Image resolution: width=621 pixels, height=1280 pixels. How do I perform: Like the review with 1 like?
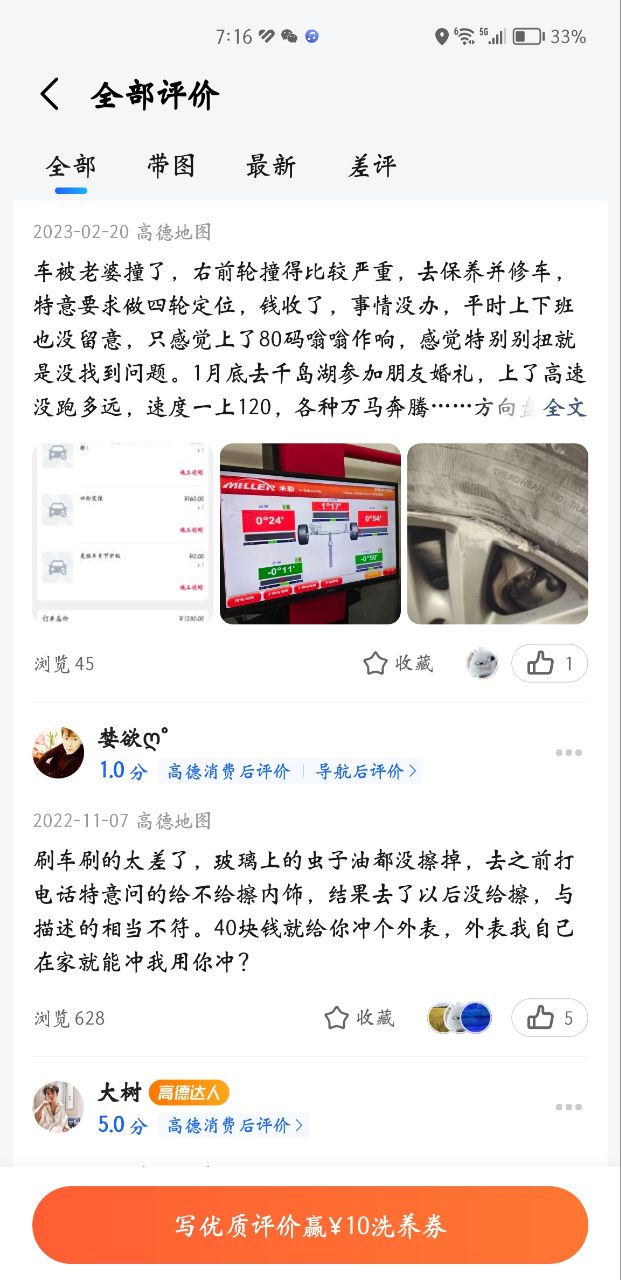click(549, 663)
